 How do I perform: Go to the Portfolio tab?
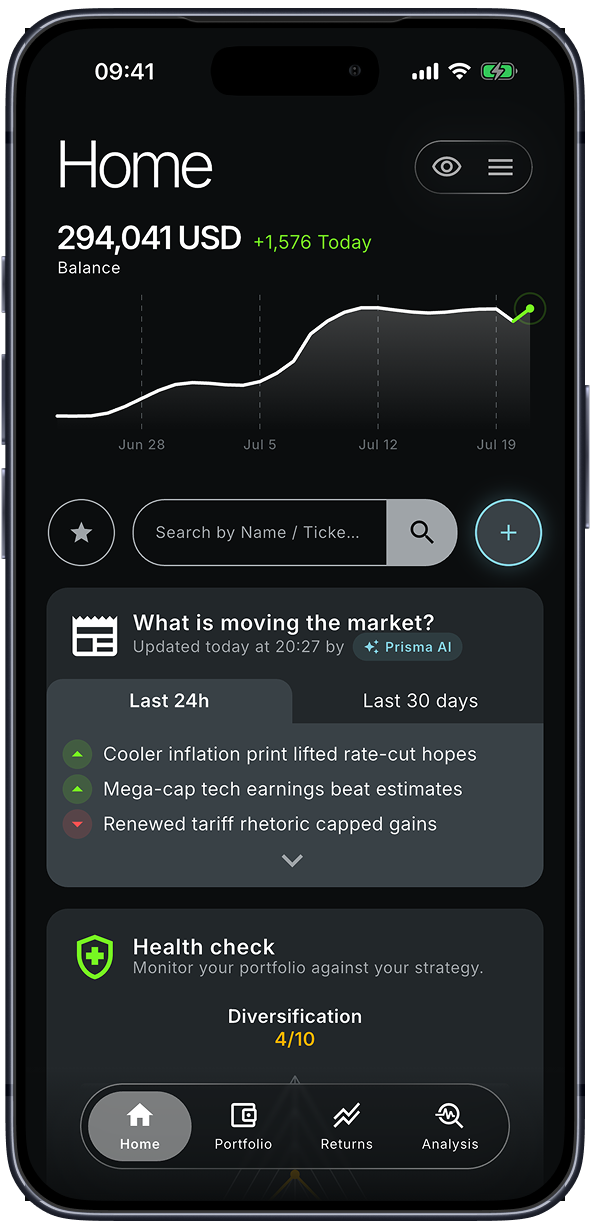click(x=243, y=1127)
